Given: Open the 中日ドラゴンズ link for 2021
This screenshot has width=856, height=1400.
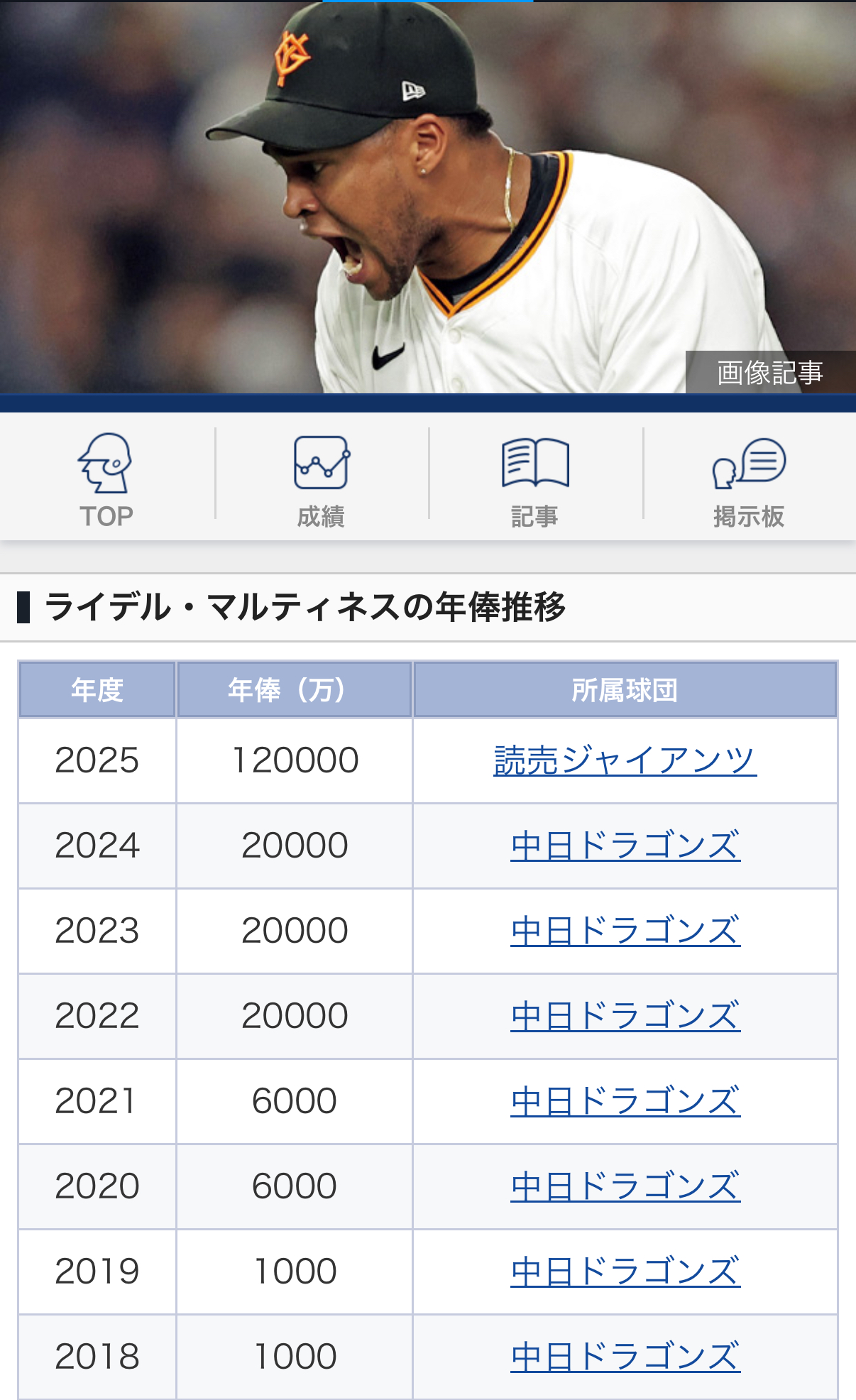Looking at the screenshot, I should pyautogui.click(x=625, y=1101).
